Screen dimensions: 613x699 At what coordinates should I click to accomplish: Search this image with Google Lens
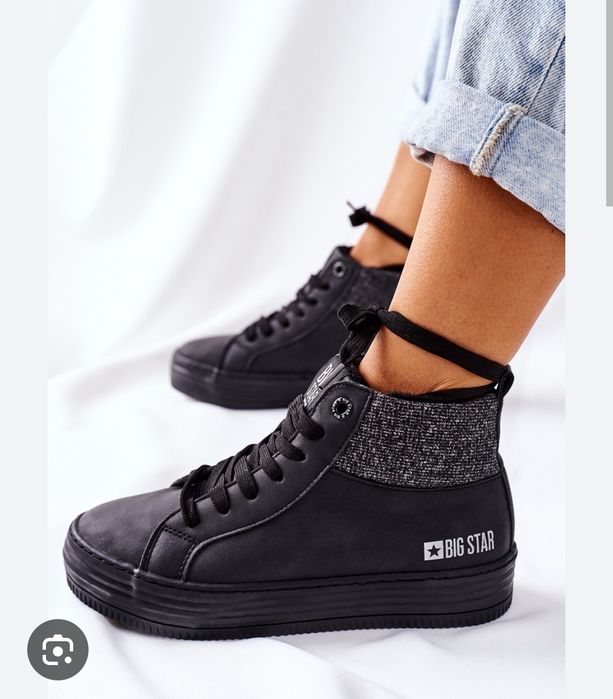coord(57,651)
